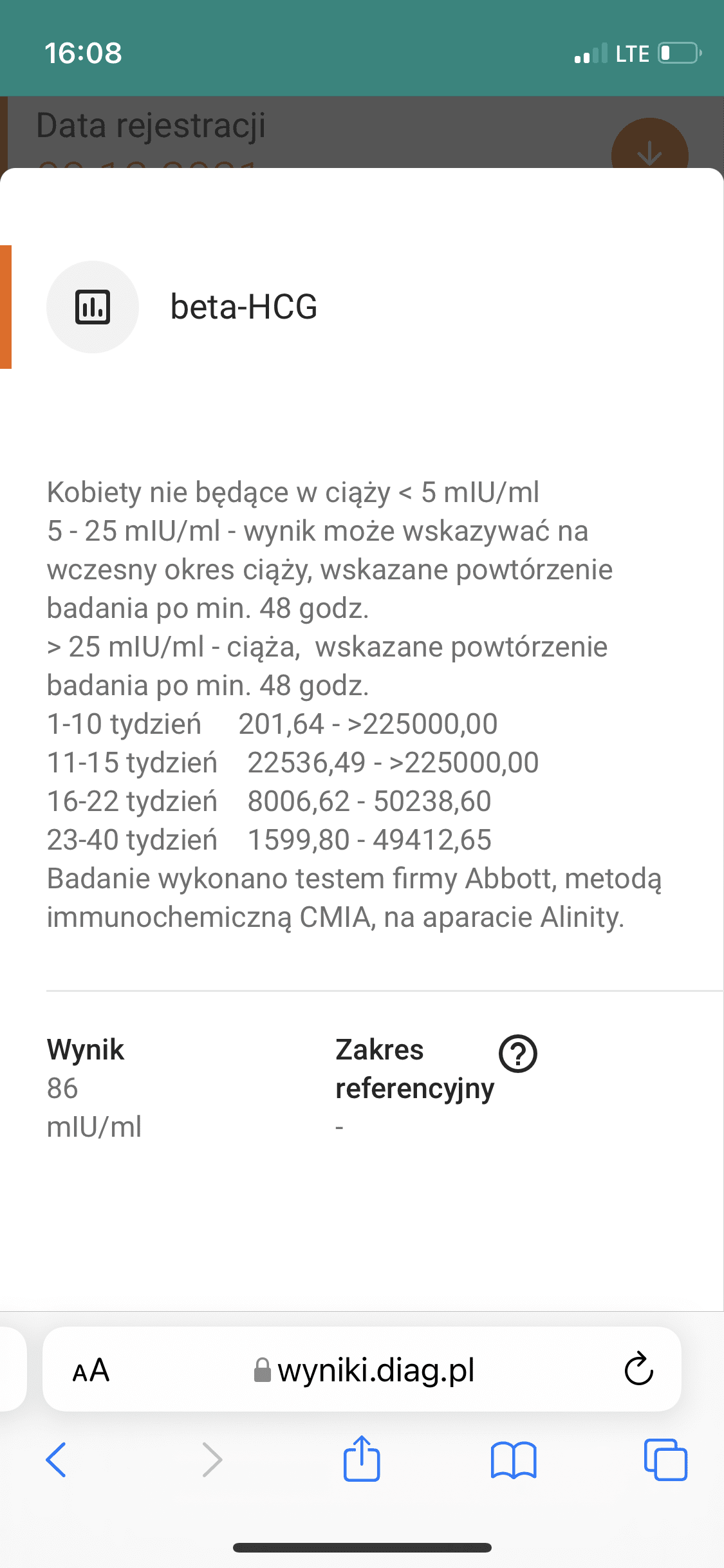Image resolution: width=724 pixels, height=1568 pixels.
Task: Open the reference range help icon
Action: (517, 1054)
